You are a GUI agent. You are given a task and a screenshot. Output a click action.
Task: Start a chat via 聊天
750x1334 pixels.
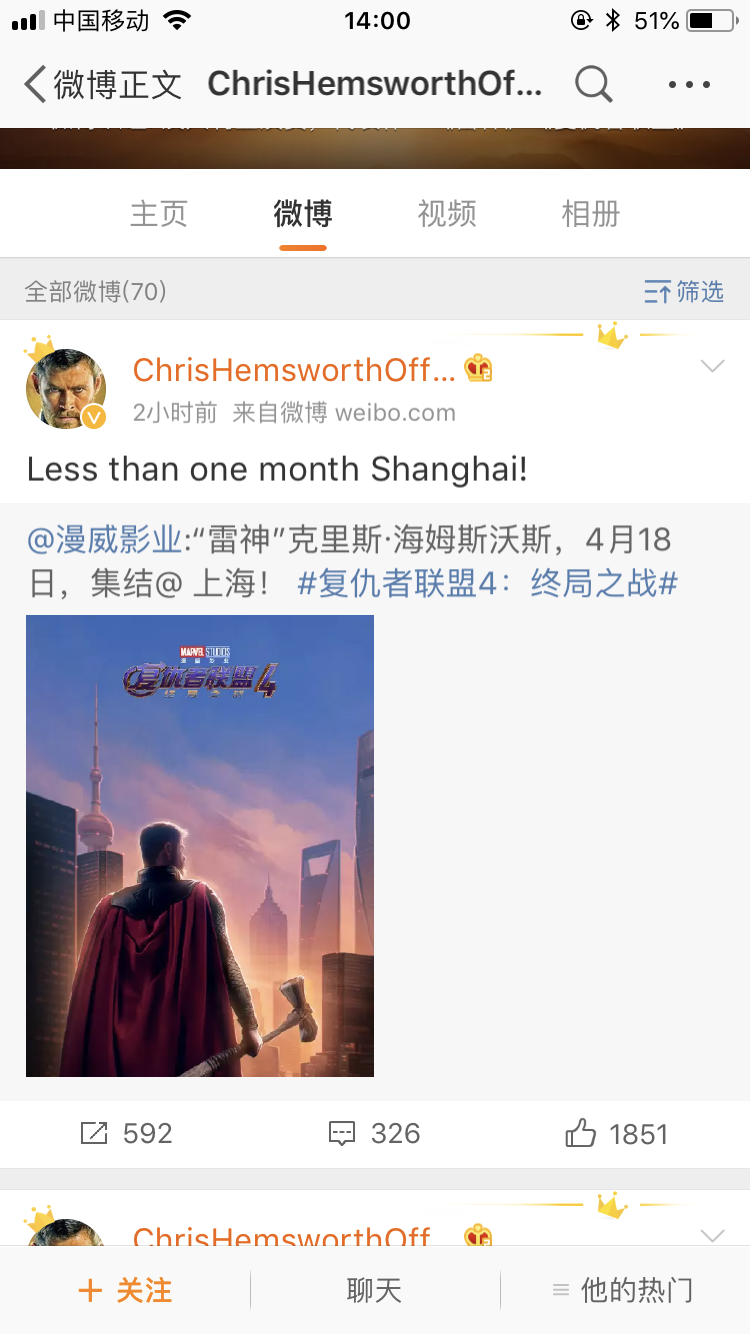(x=374, y=1290)
